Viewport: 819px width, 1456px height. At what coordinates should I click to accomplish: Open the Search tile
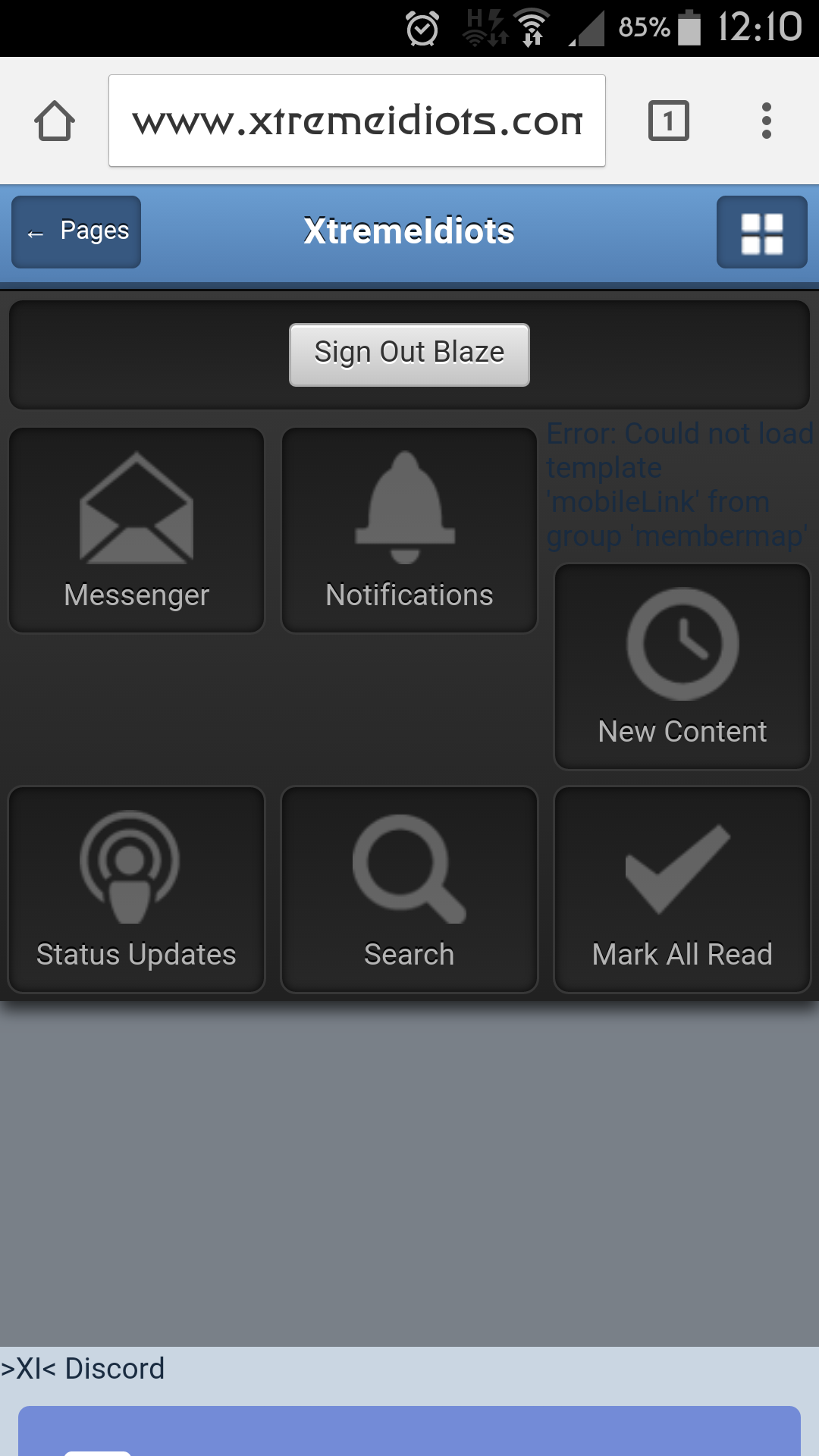[409, 890]
